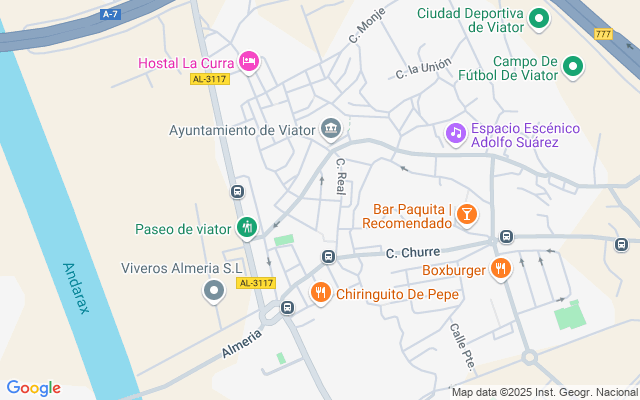Select the Hostal La Curra hotel marker
The height and width of the screenshot is (400, 640).
click(x=250, y=62)
